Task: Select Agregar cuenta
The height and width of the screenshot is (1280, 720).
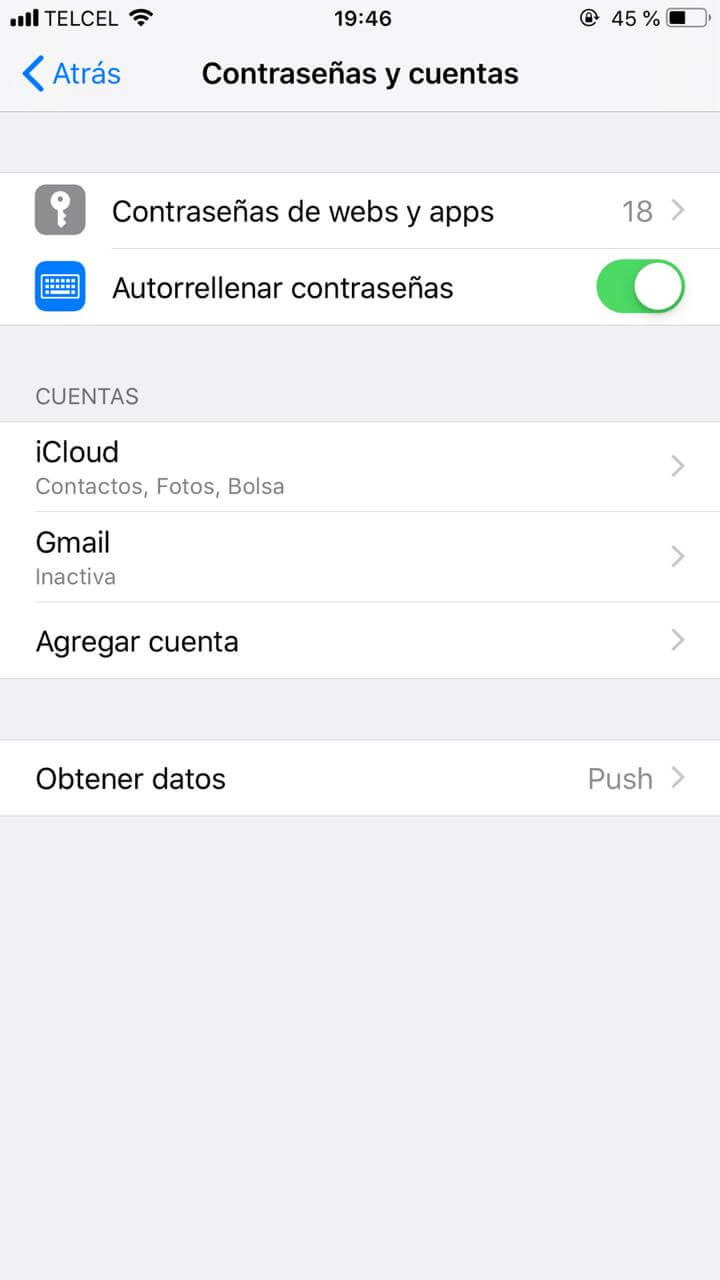Action: coord(360,641)
